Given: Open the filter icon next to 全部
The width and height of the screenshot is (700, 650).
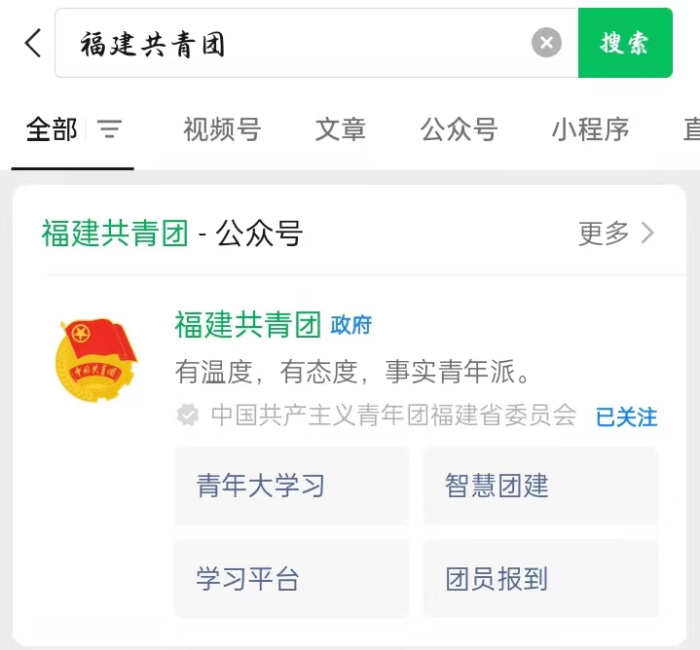Looking at the screenshot, I should 110,129.
